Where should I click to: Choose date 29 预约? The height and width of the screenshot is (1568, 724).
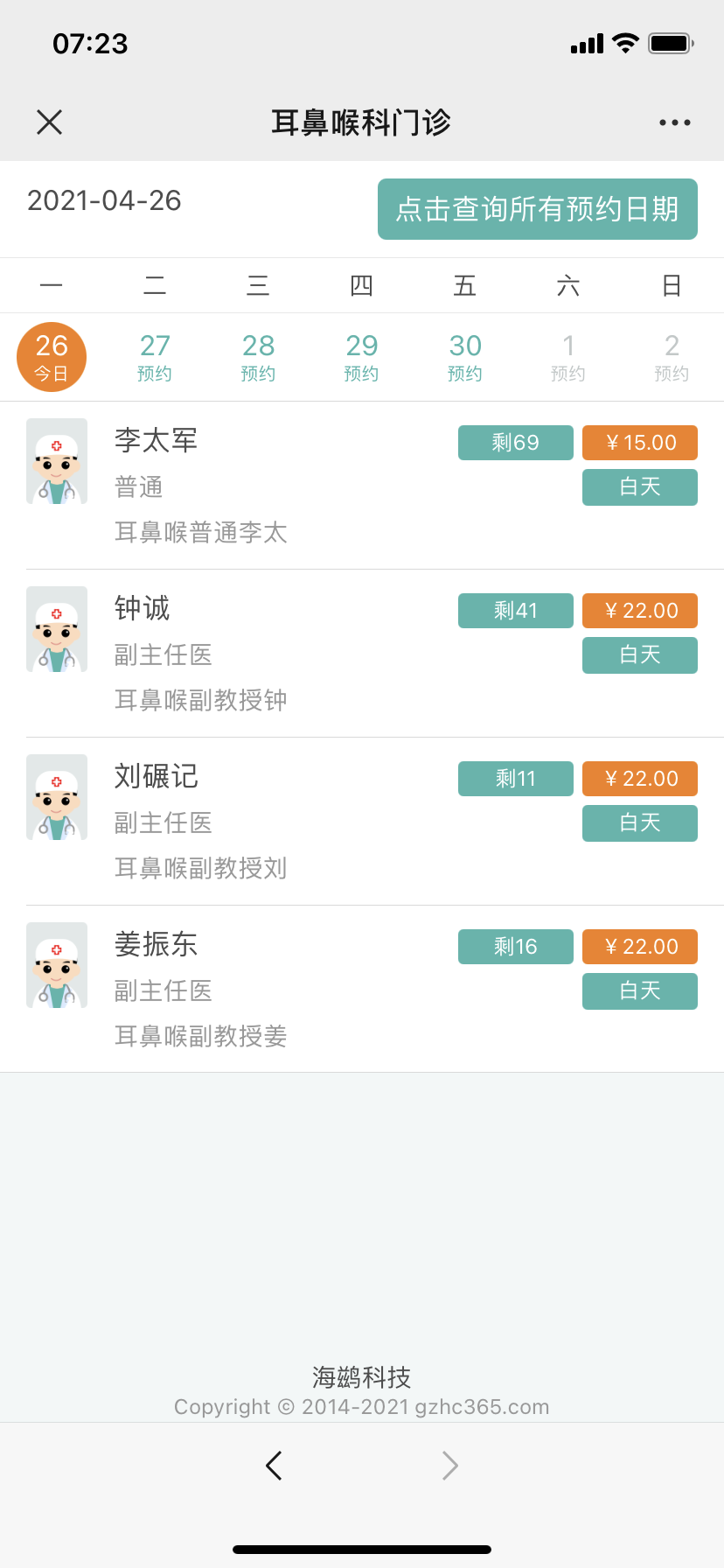coord(361,357)
